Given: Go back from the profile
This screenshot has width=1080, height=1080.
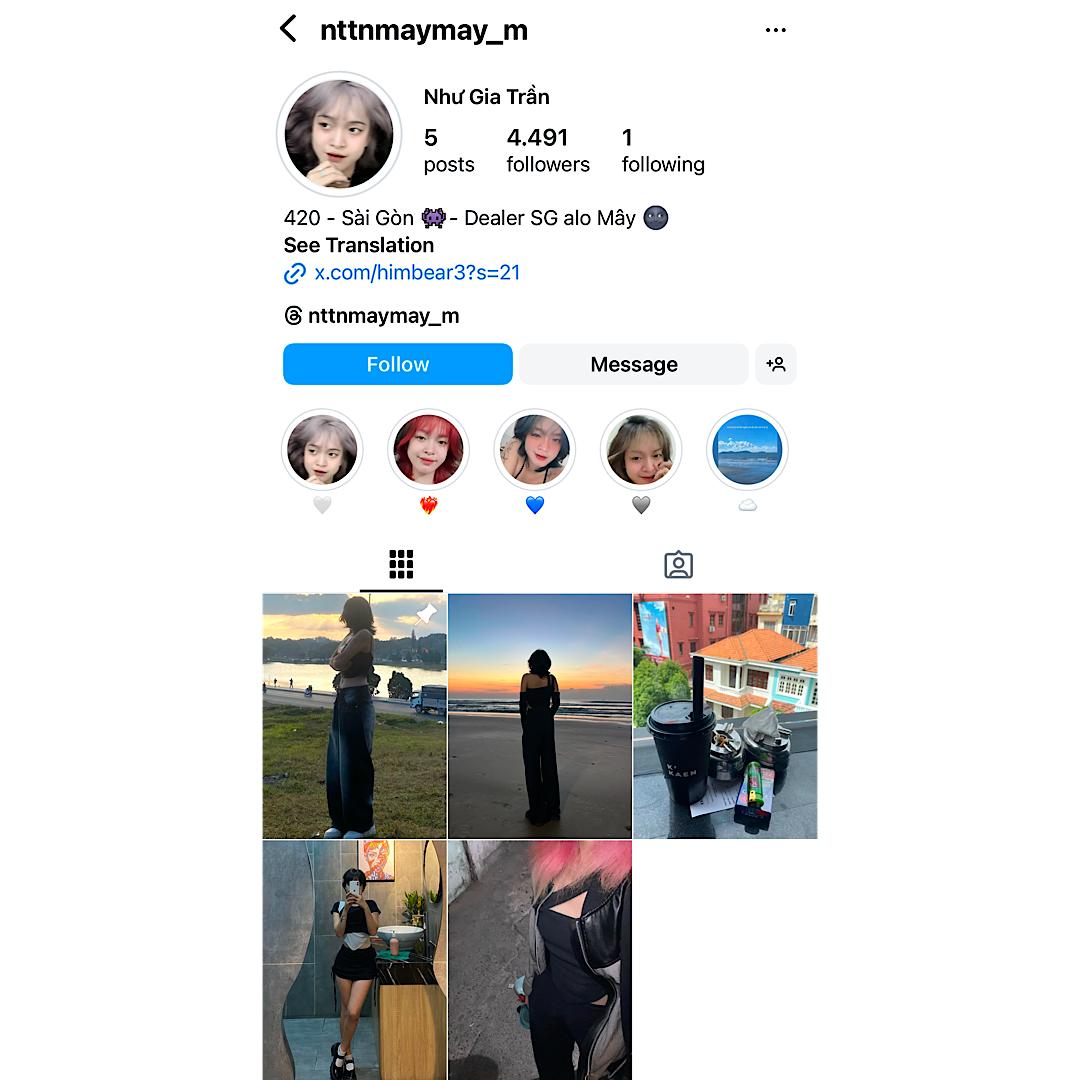Looking at the screenshot, I should click(x=289, y=29).
